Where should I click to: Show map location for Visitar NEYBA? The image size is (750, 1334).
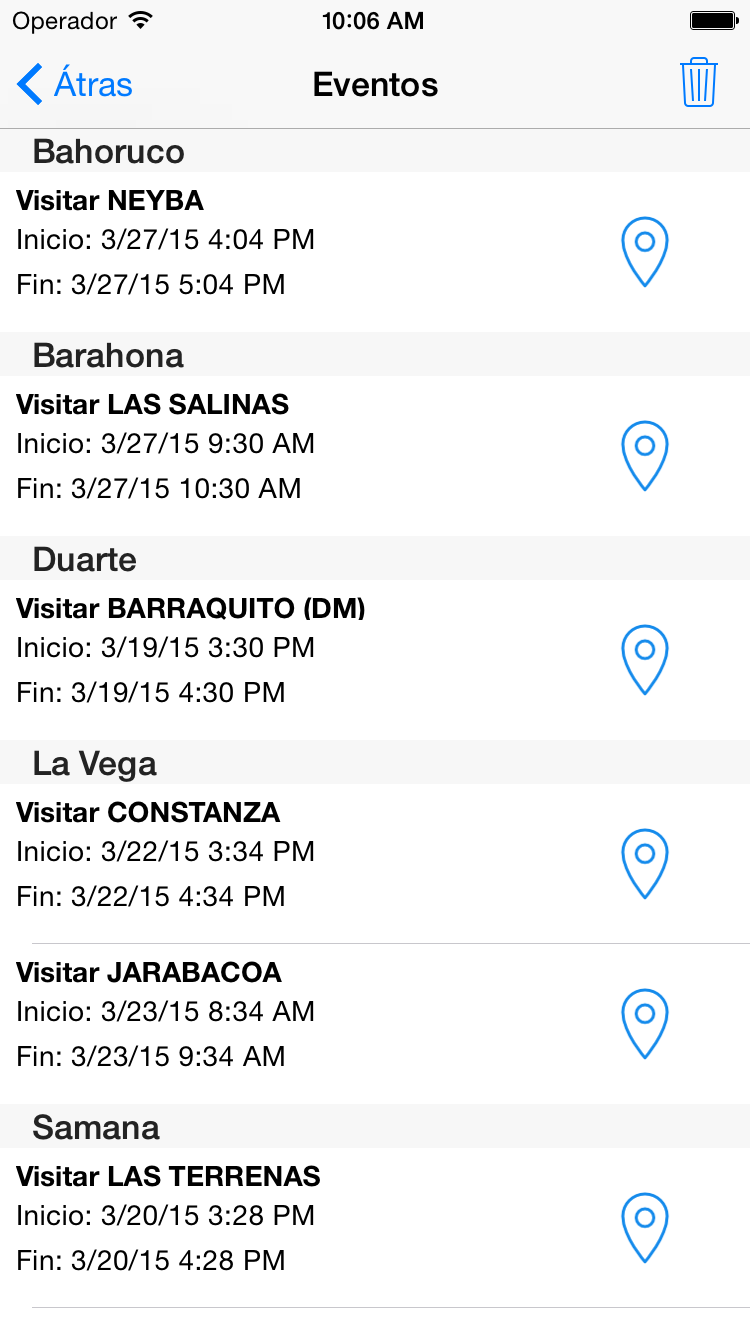[645, 252]
